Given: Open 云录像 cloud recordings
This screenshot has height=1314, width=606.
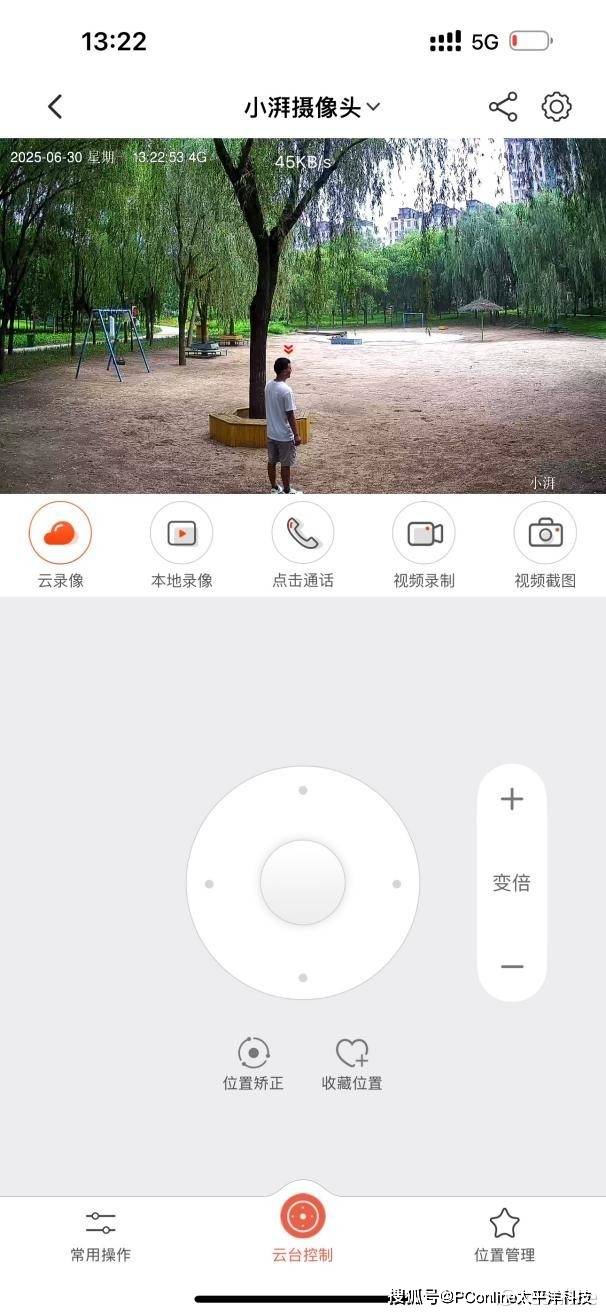Looking at the screenshot, I should point(60,534).
